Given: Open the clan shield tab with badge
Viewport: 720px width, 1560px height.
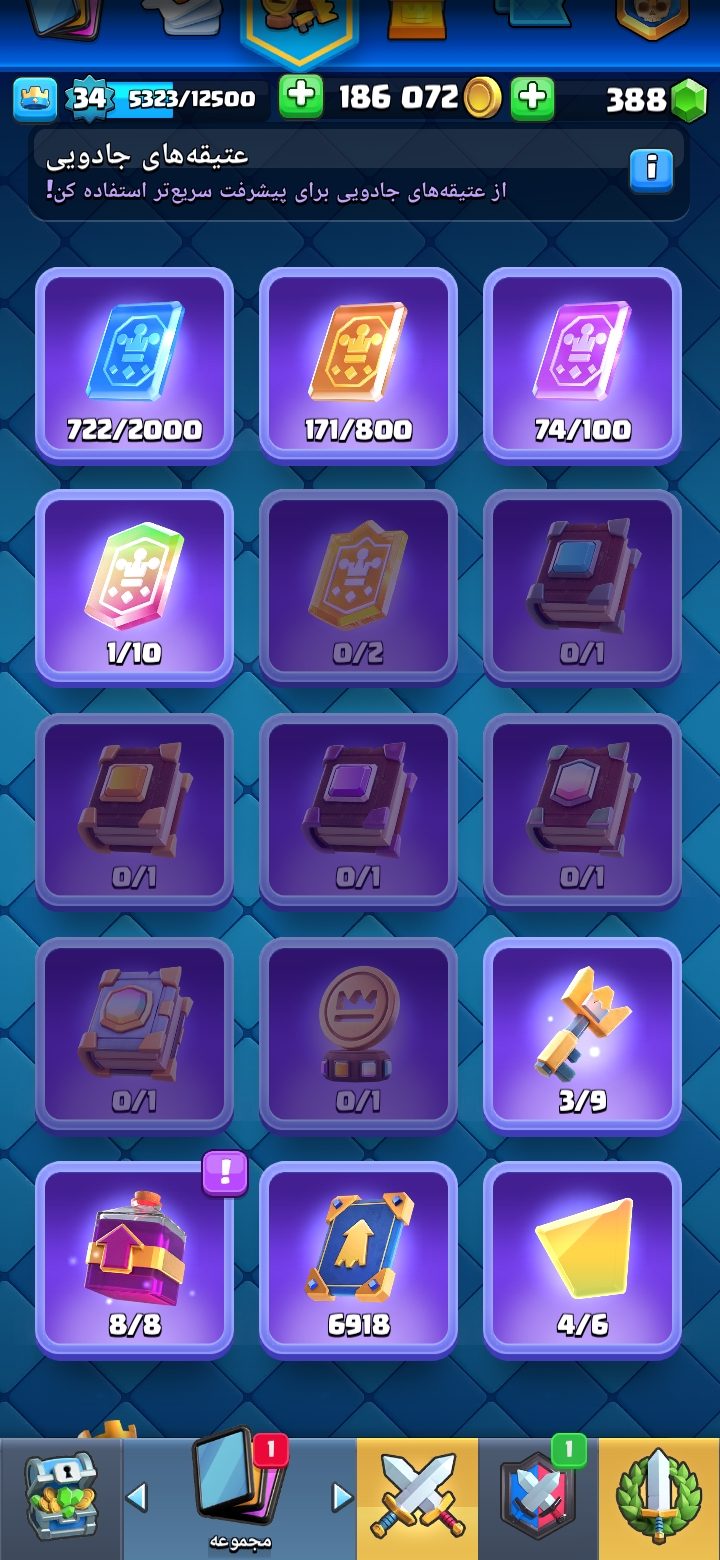Looking at the screenshot, I should 538,1498.
